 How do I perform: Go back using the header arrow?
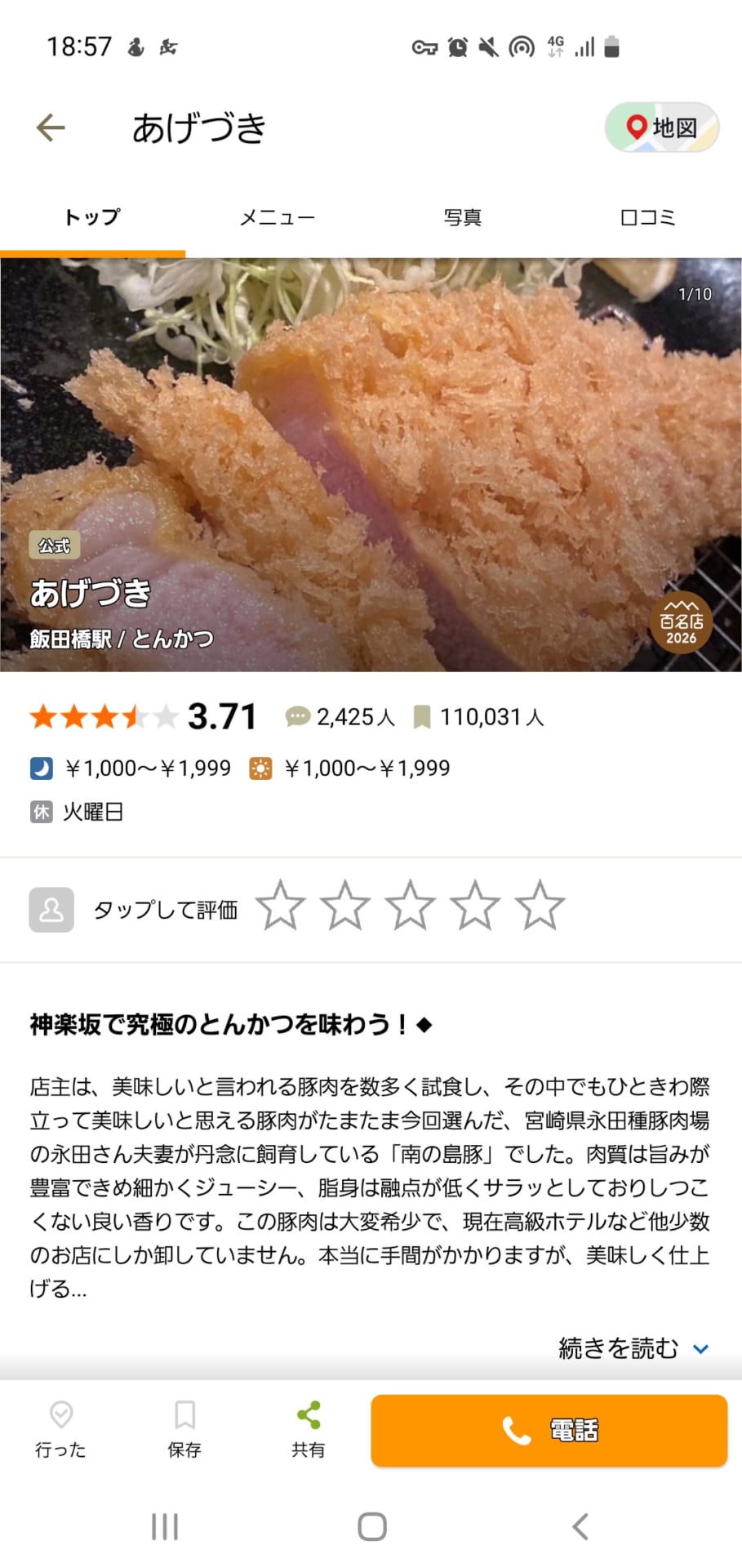(51, 127)
